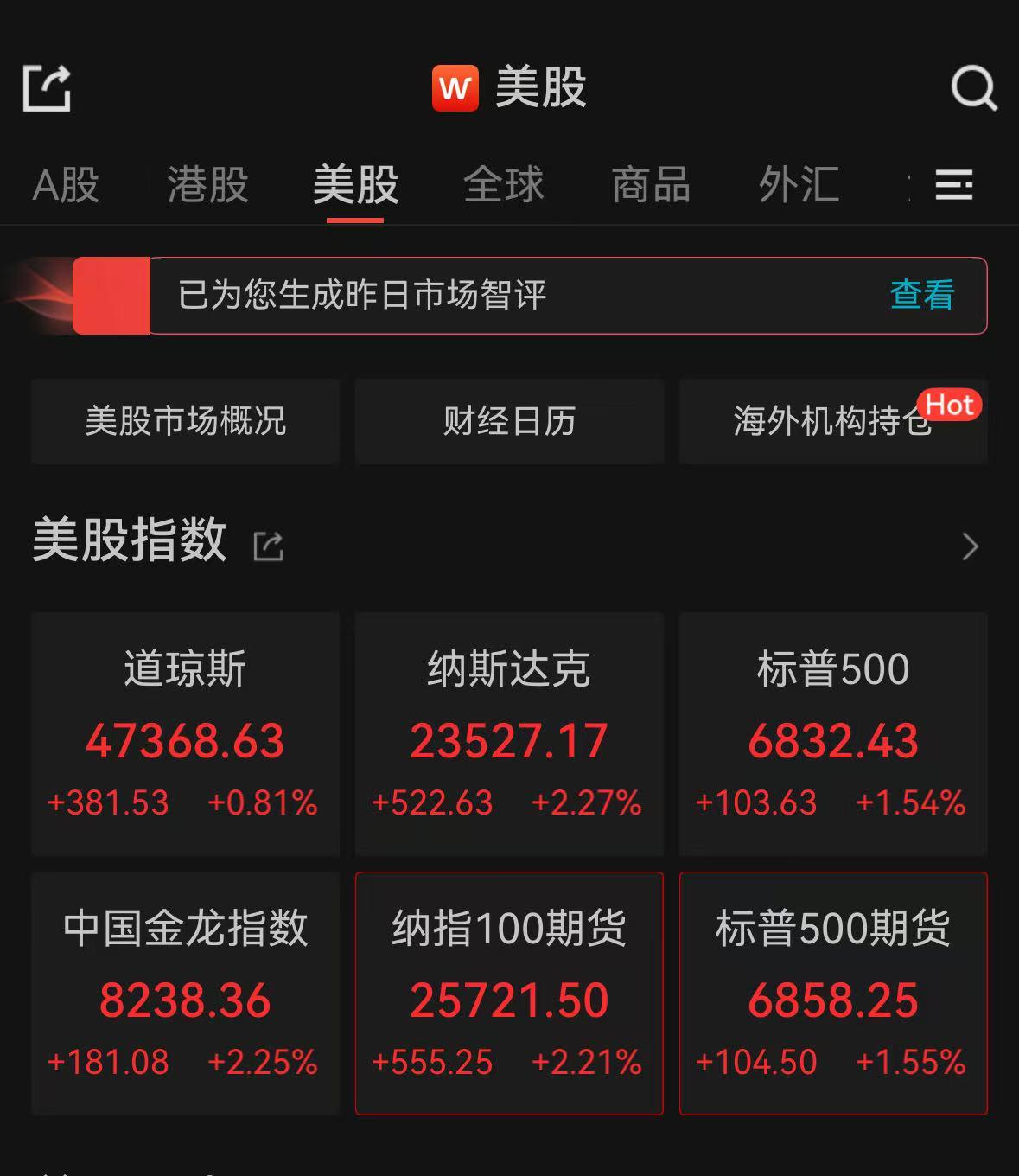Image resolution: width=1019 pixels, height=1176 pixels.
Task: Open the search by tapping magnifier icon
Action: pyautogui.click(x=975, y=86)
